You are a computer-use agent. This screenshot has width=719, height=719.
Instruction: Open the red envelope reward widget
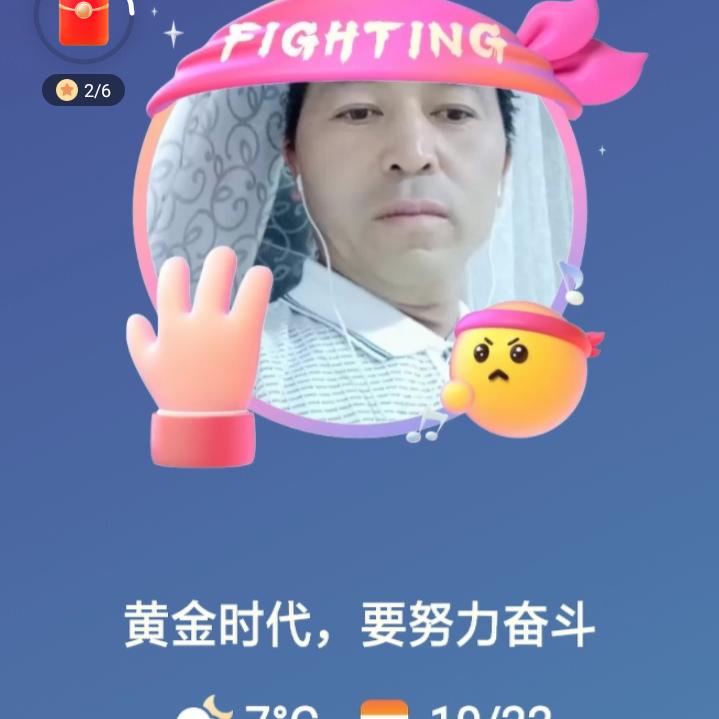pos(83,22)
